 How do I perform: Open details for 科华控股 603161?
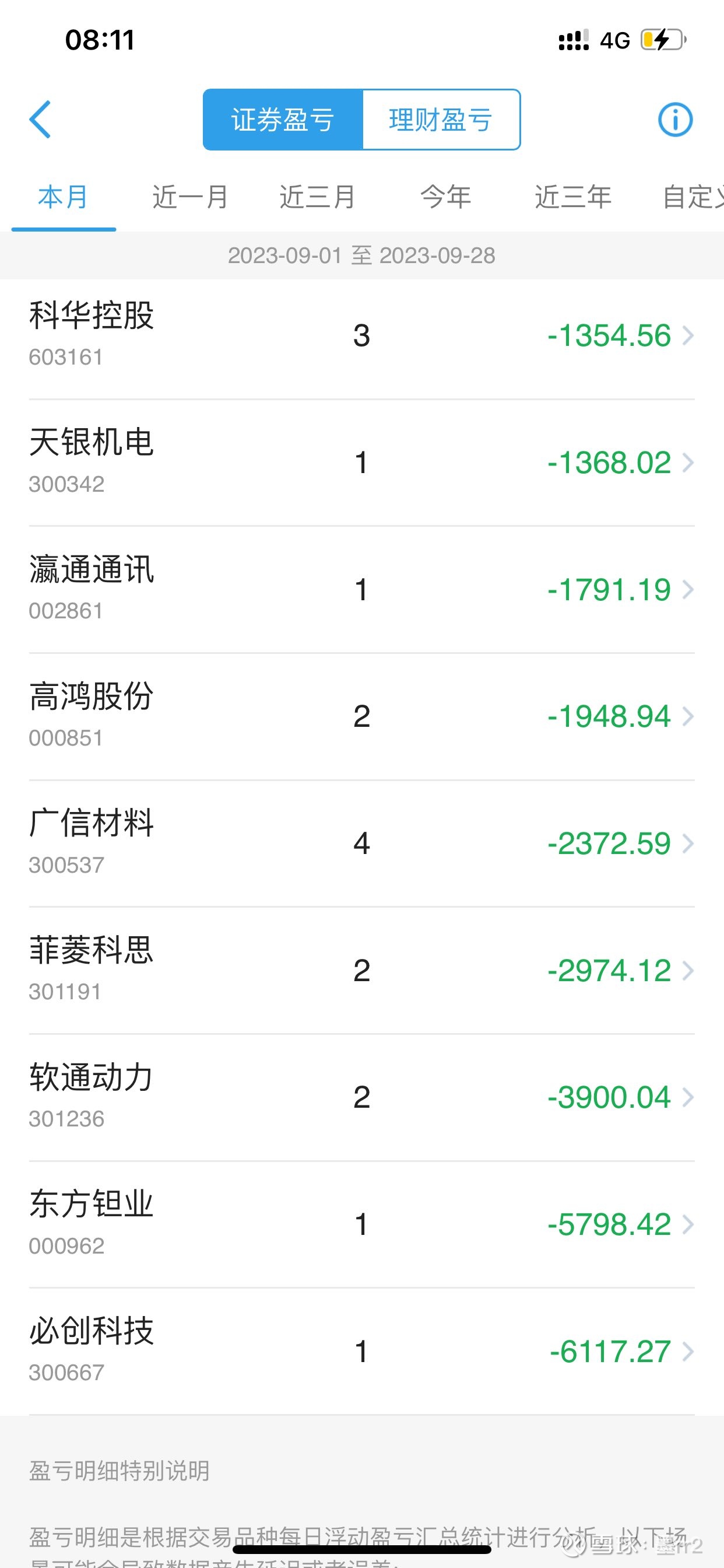(362, 336)
